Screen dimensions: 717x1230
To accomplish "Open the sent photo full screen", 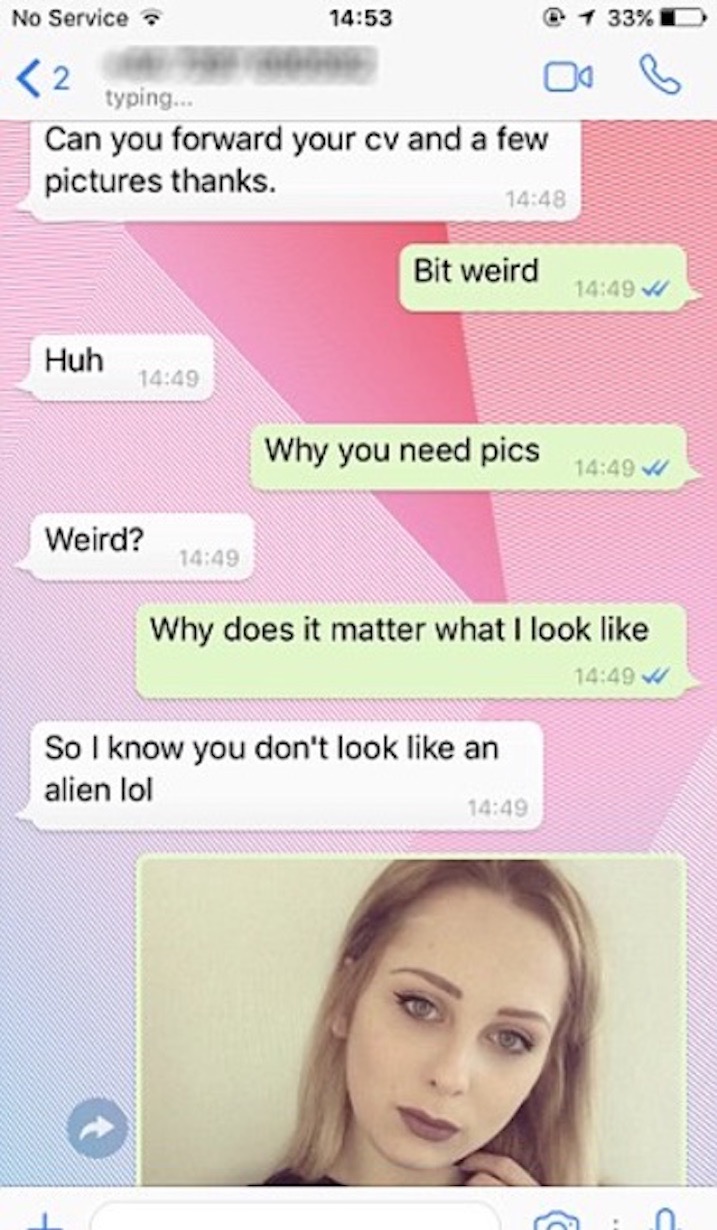I will point(412,1020).
